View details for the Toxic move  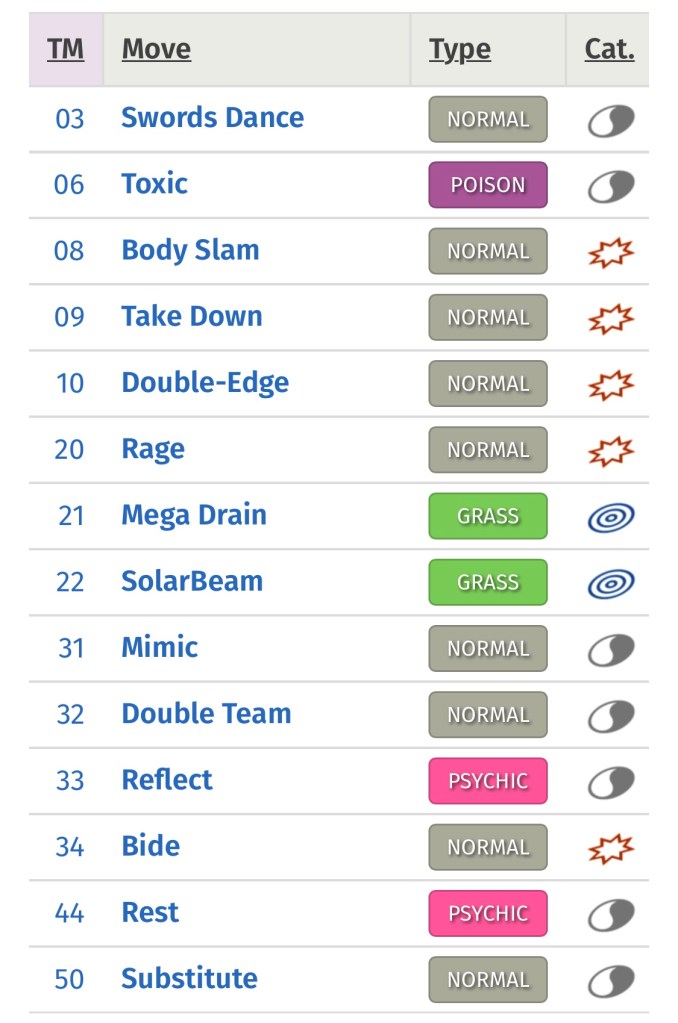pos(154,184)
